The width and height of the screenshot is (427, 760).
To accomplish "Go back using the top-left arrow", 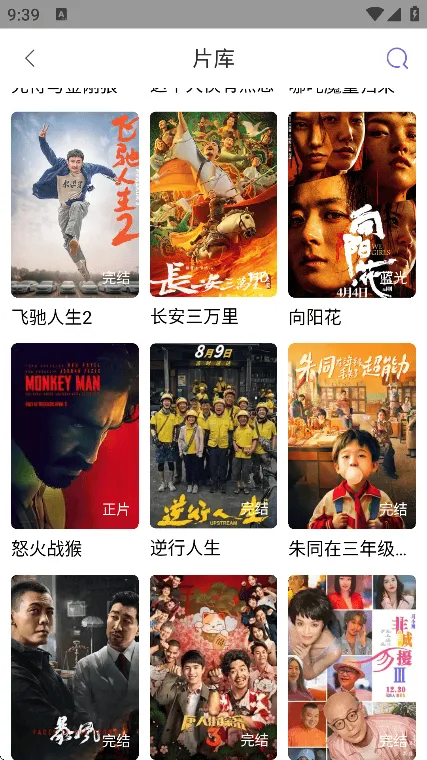I will (x=30, y=58).
